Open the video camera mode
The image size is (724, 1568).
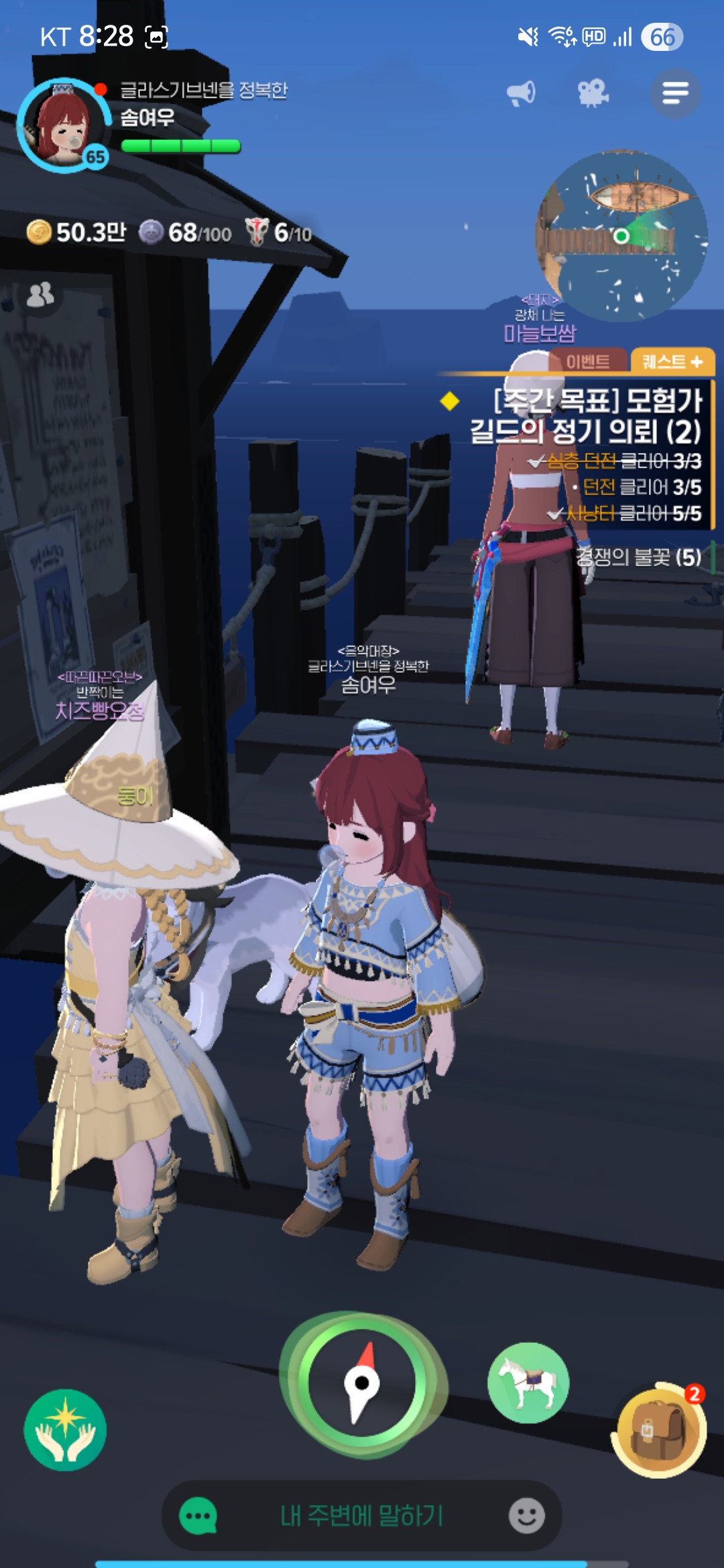pyautogui.click(x=593, y=93)
